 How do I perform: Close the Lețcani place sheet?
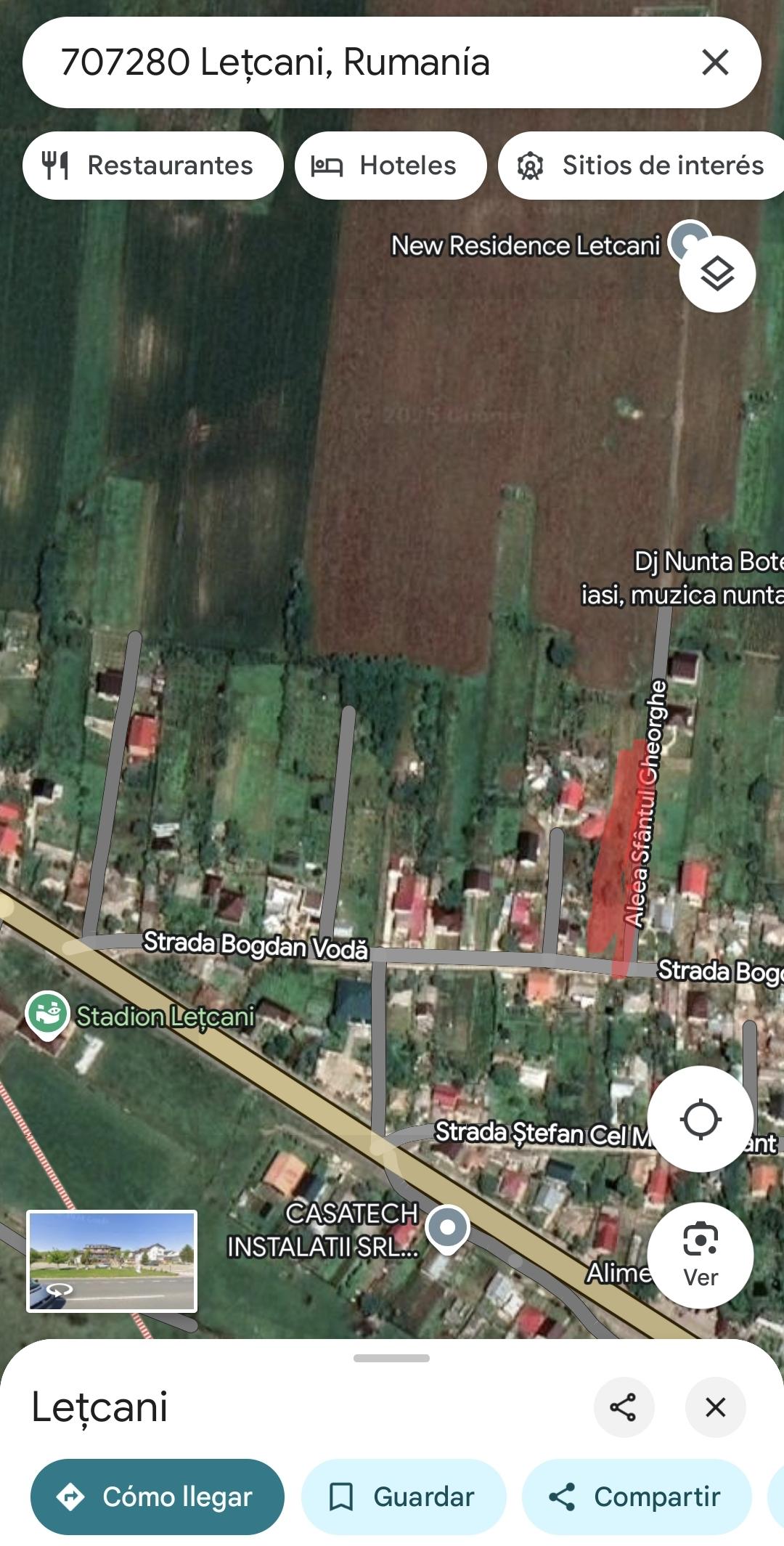tap(715, 1407)
